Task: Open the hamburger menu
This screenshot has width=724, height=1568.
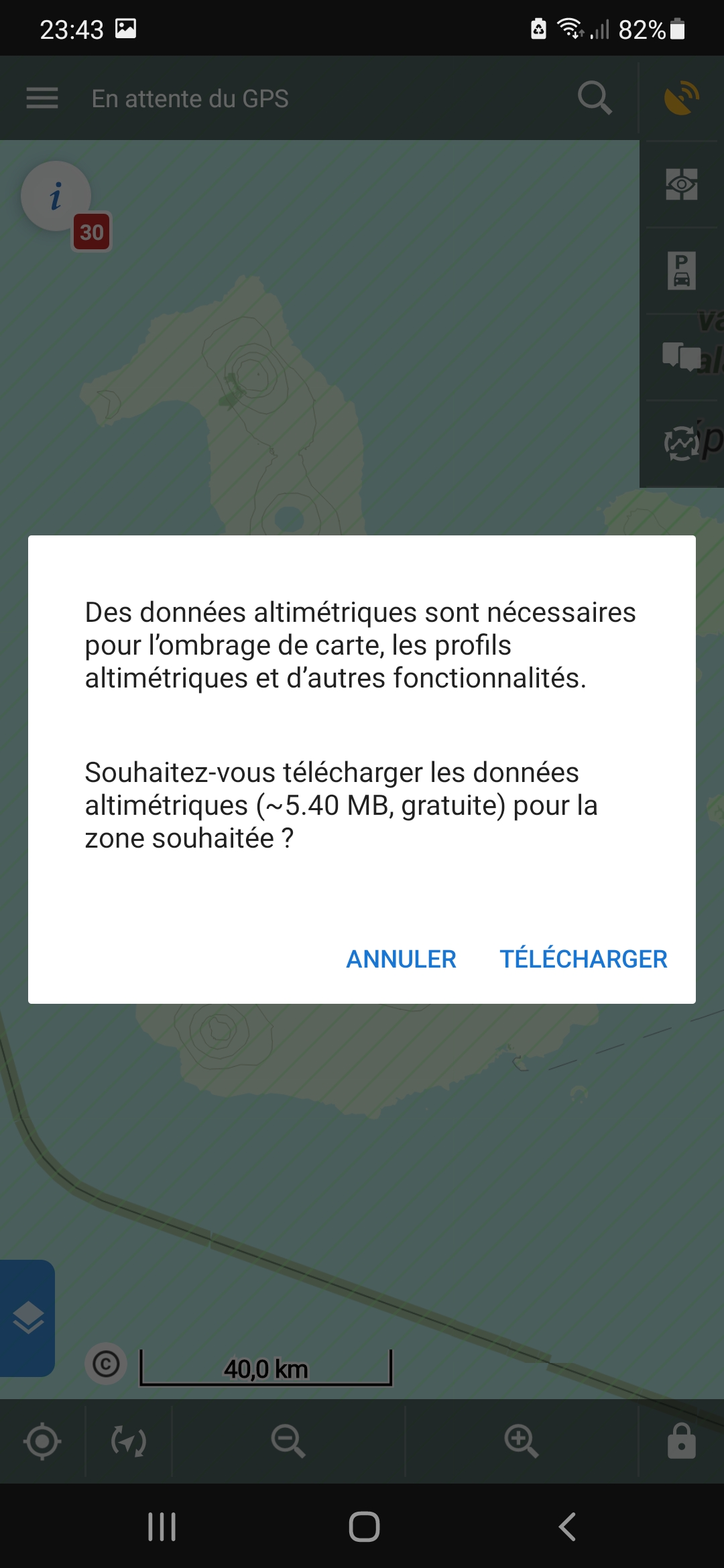Action: click(x=42, y=99)
